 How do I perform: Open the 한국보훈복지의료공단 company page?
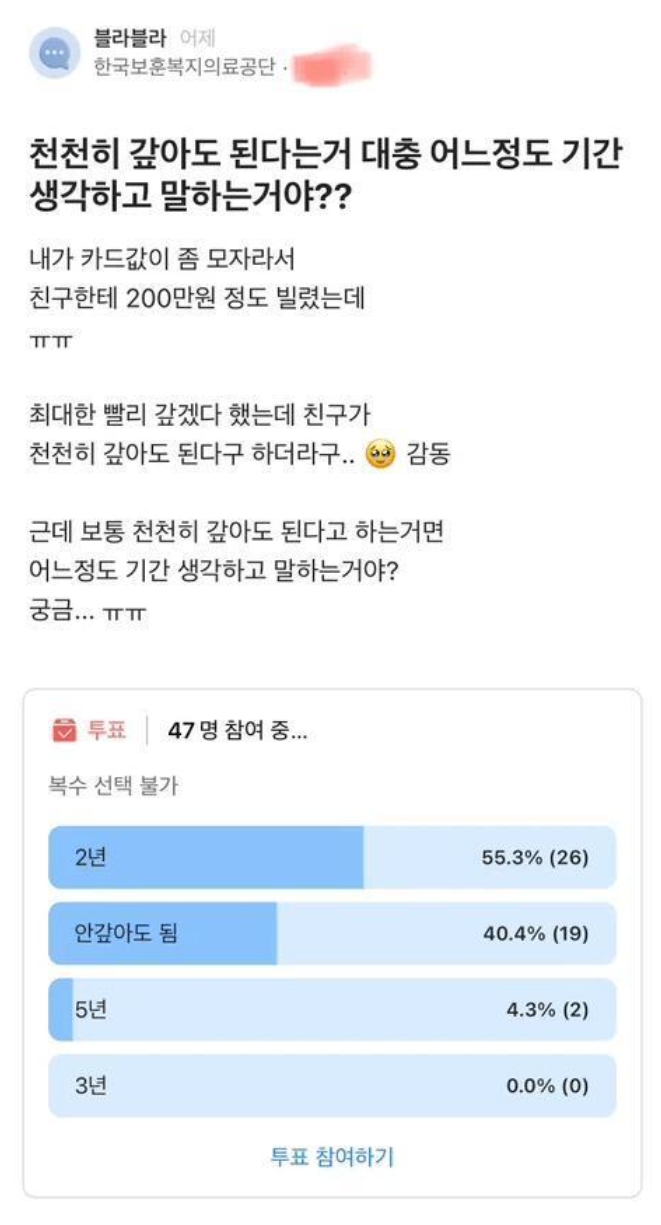(x=184, y=67)
